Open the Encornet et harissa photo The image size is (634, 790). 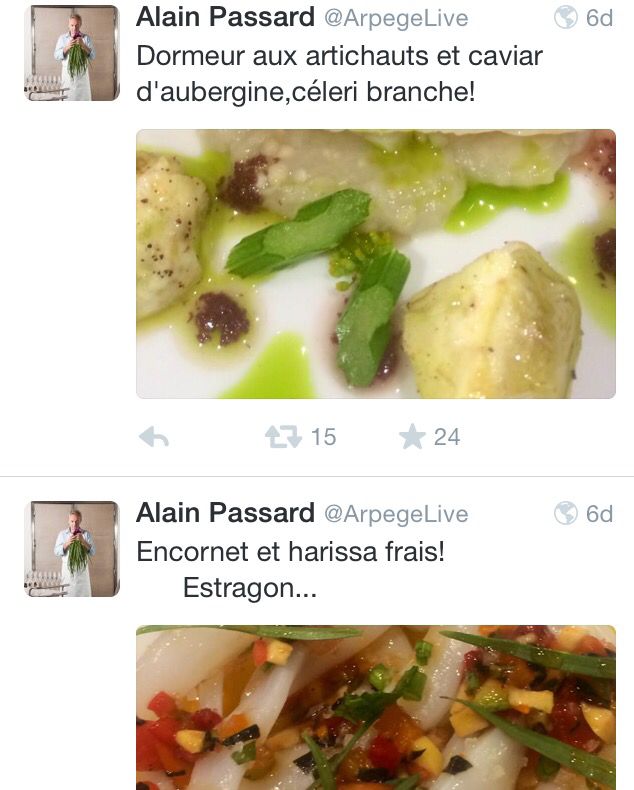[375, 707]
